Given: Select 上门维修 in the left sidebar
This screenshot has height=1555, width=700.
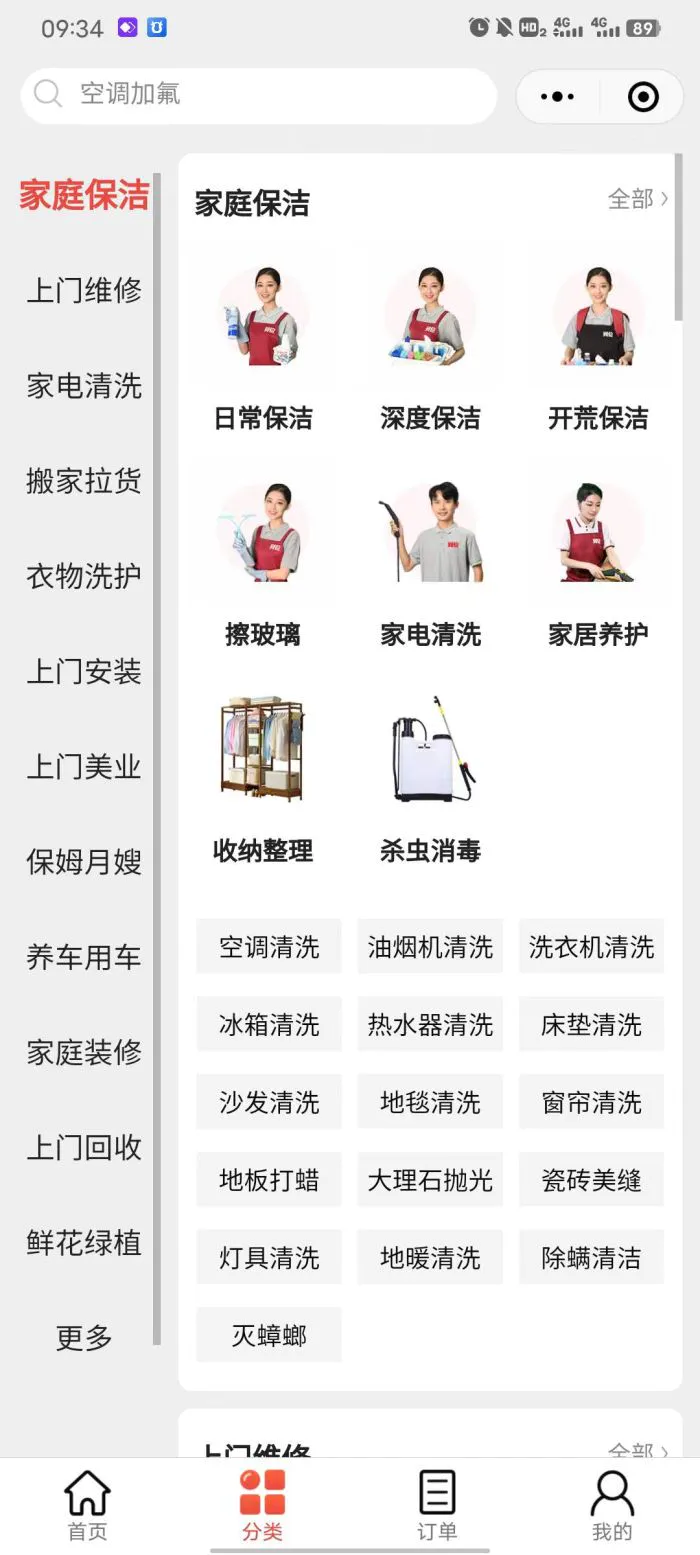Looking at the screenshot, I should pos(84,290).
